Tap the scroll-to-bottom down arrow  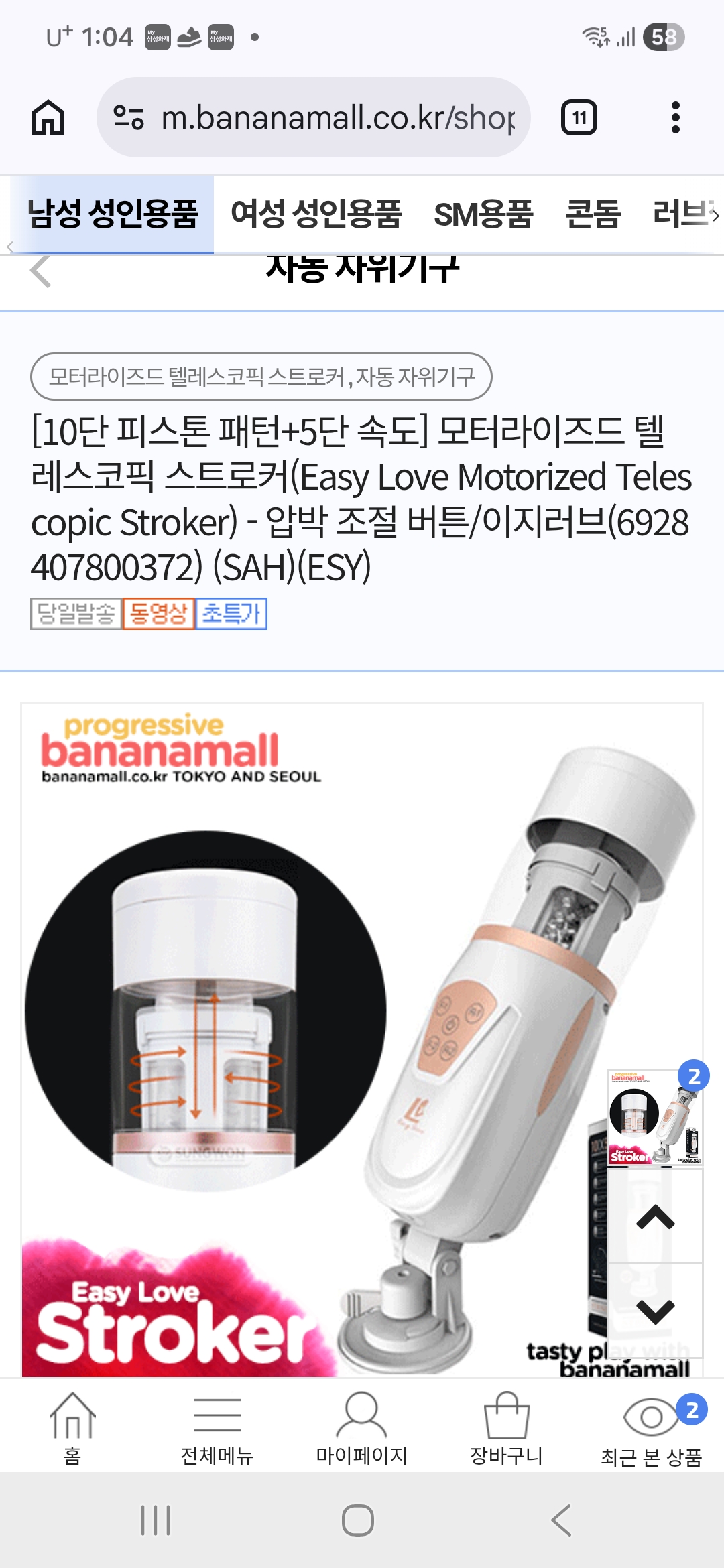pyautogui.click(x=655, y=1311)
